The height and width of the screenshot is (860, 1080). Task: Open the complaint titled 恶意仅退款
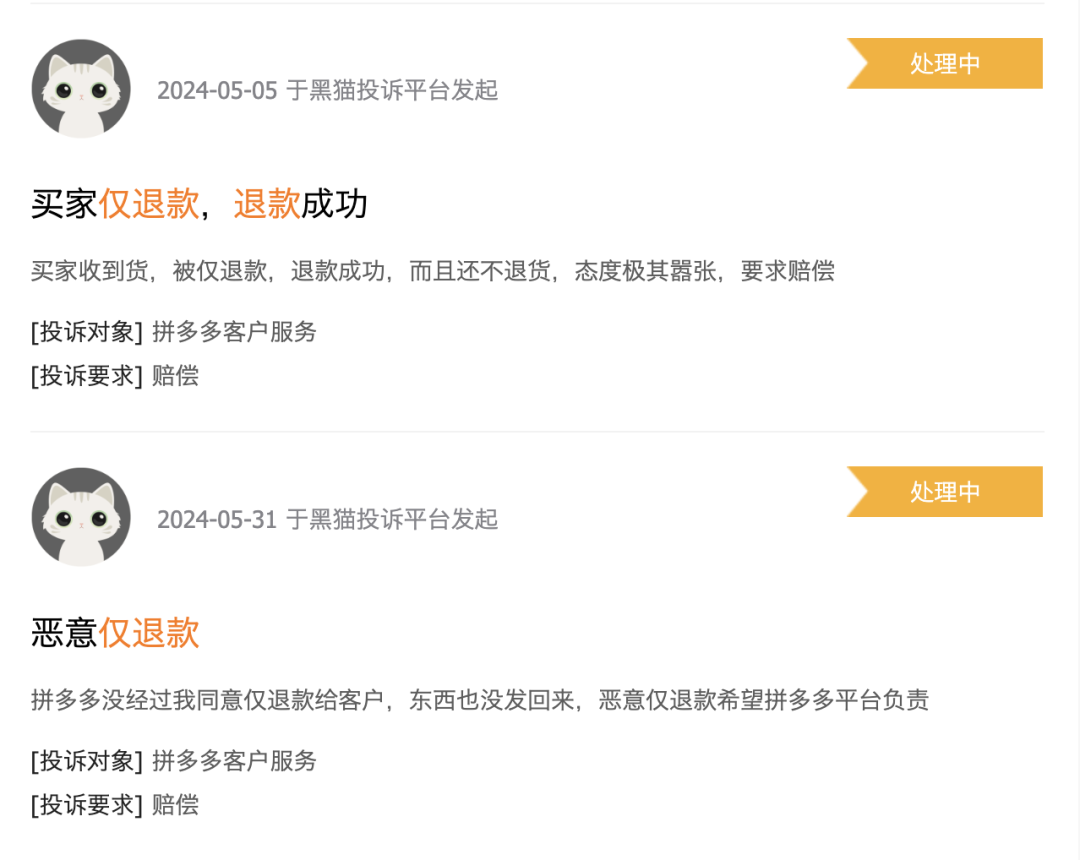click(116, 633)
